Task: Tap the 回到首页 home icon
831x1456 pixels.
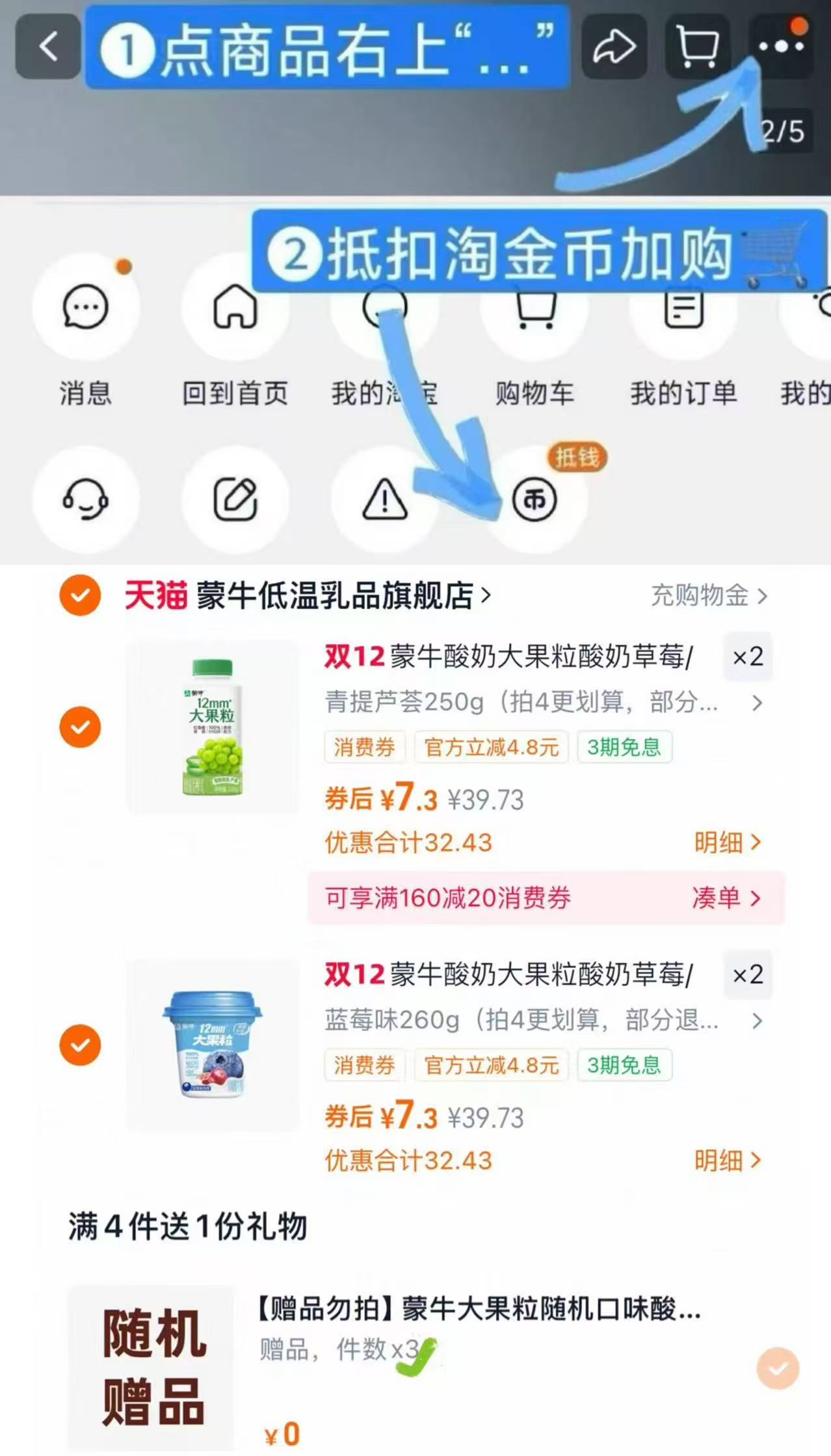Action: (235, 308)
